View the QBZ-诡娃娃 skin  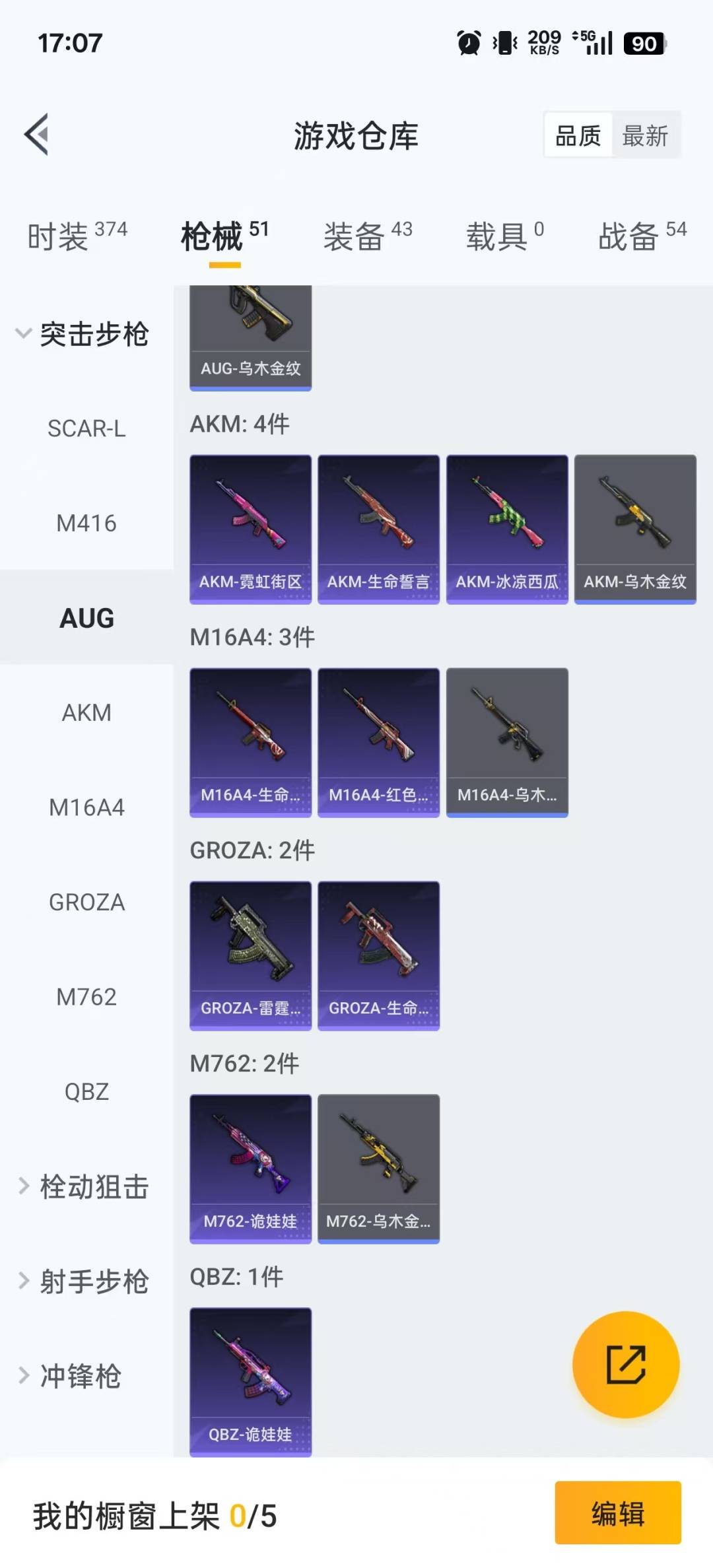pyautogui.click(x=250, y=1382)
